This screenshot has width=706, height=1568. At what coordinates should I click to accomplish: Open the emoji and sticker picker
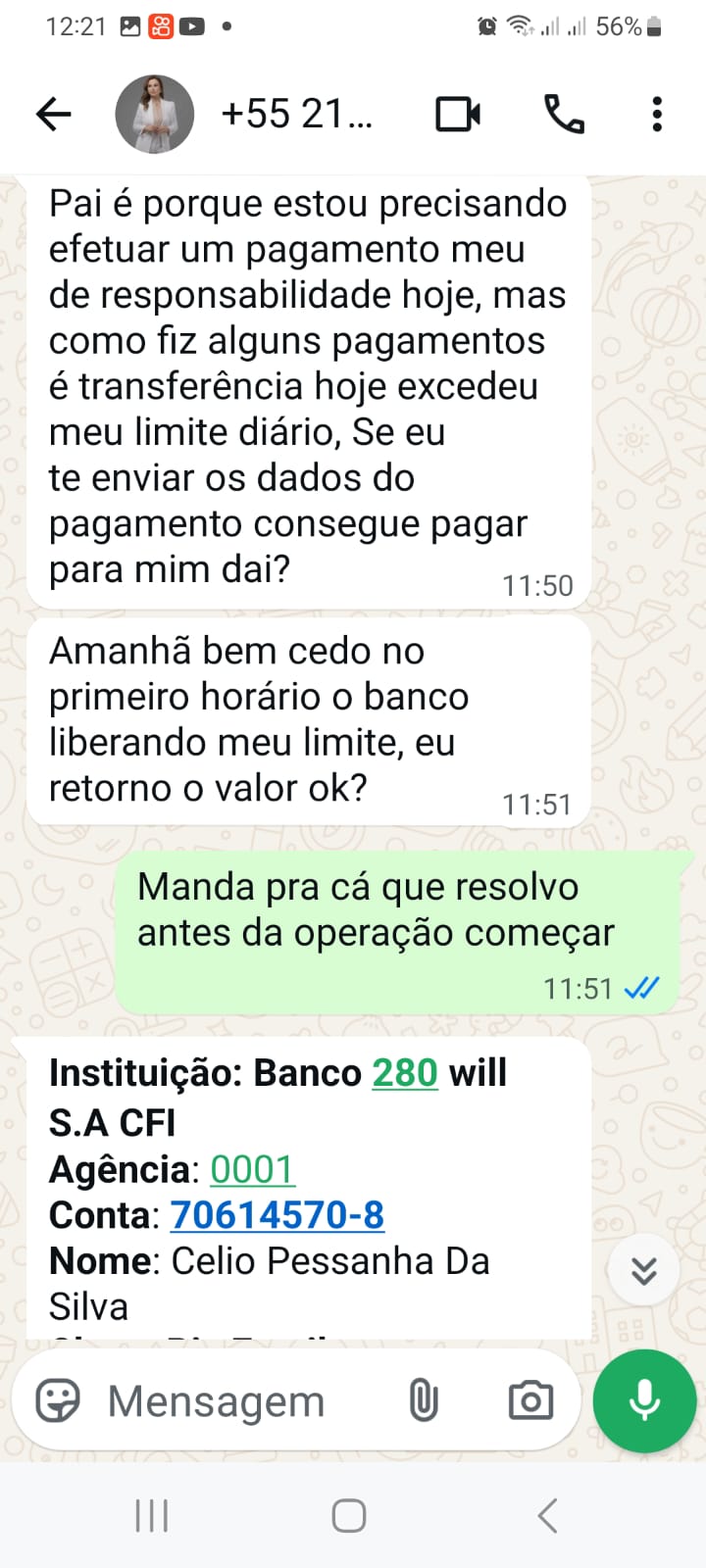coord(58,1400)
